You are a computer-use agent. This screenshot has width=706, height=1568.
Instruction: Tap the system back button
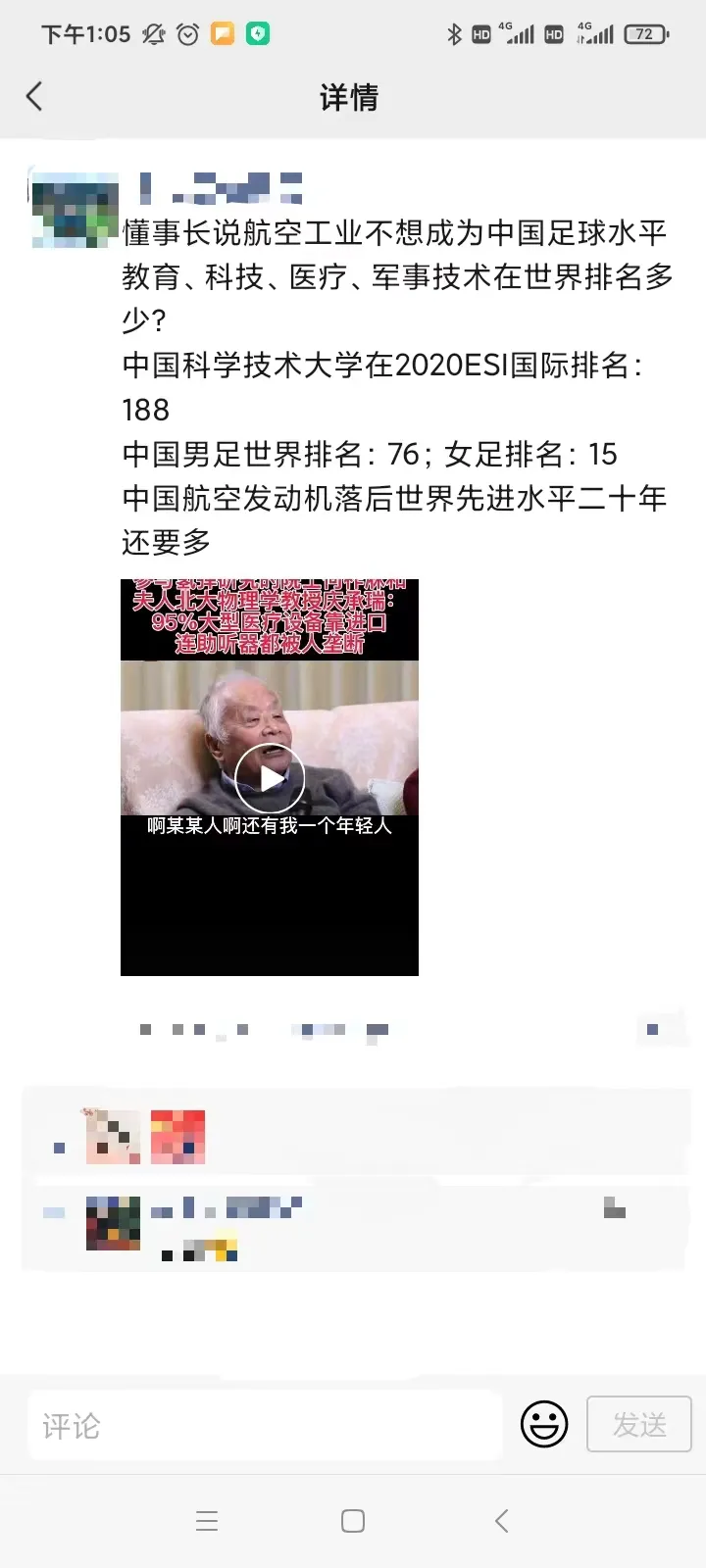(501, 1521)
